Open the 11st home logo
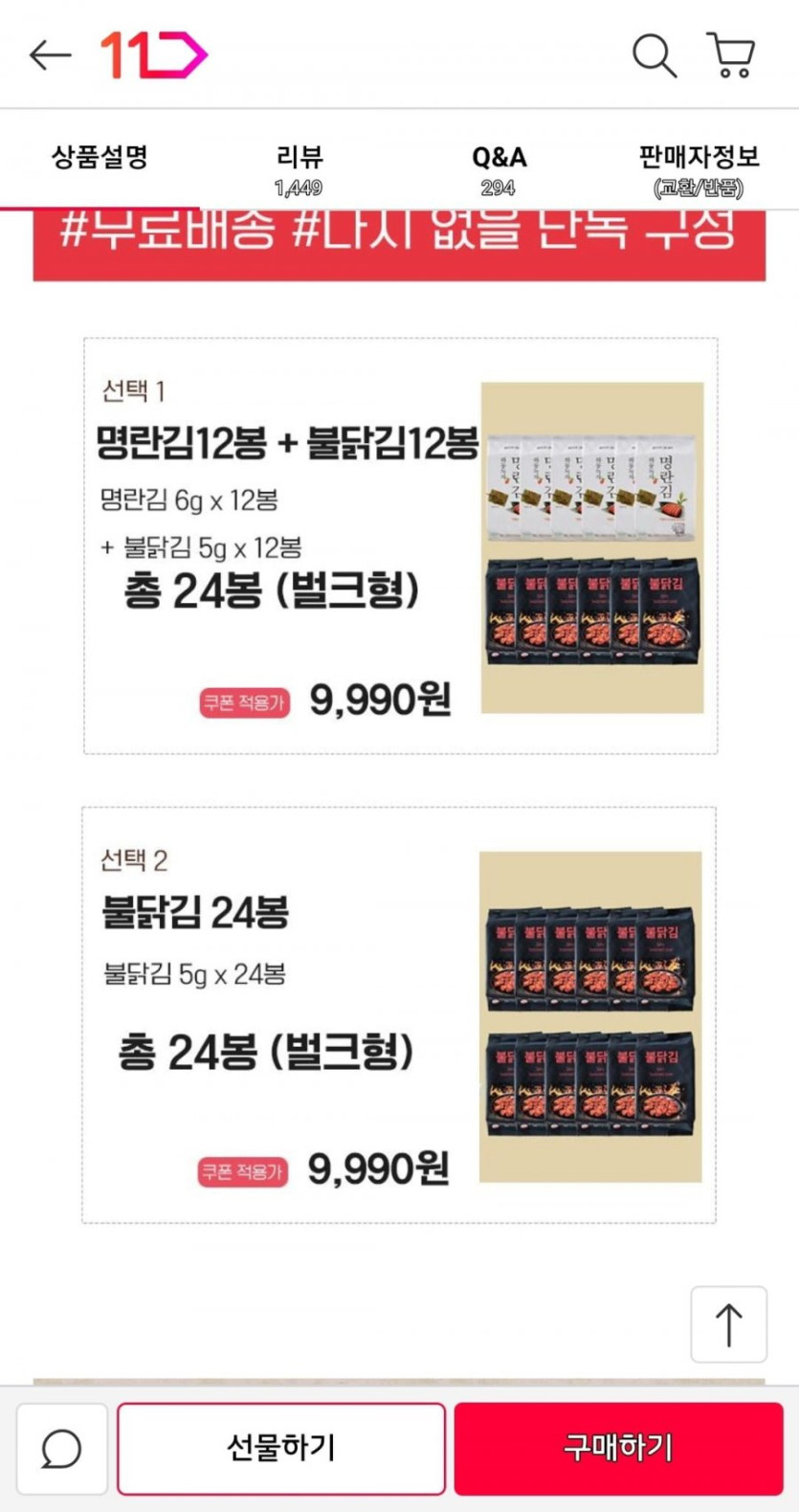This screenshot has height=1512, width=799. pos(154,55)
